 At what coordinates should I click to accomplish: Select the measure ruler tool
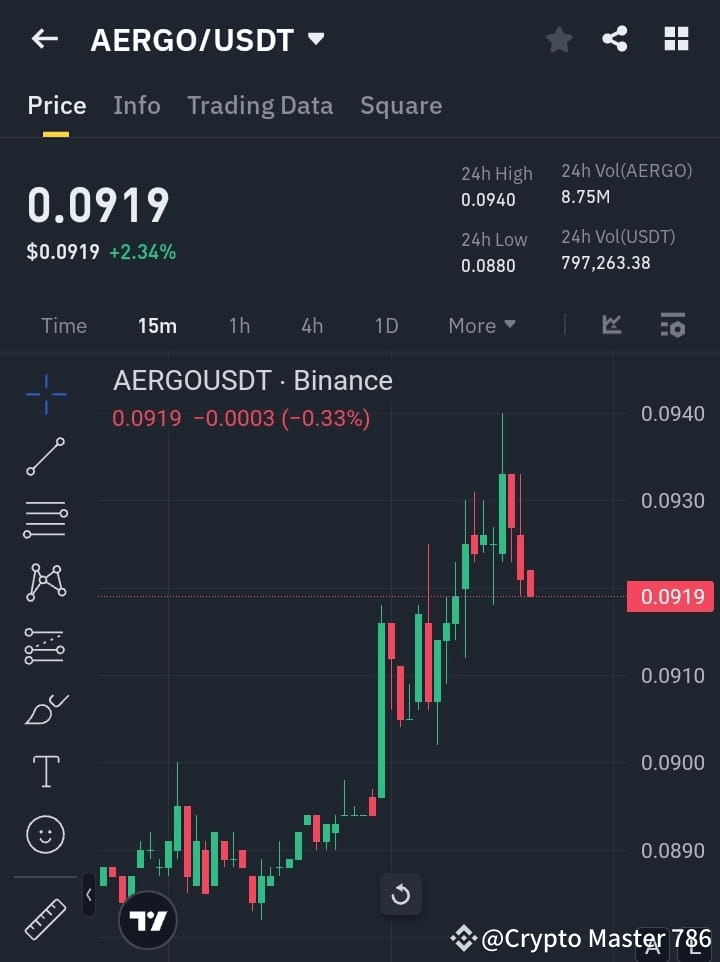[x=45, y=917]
